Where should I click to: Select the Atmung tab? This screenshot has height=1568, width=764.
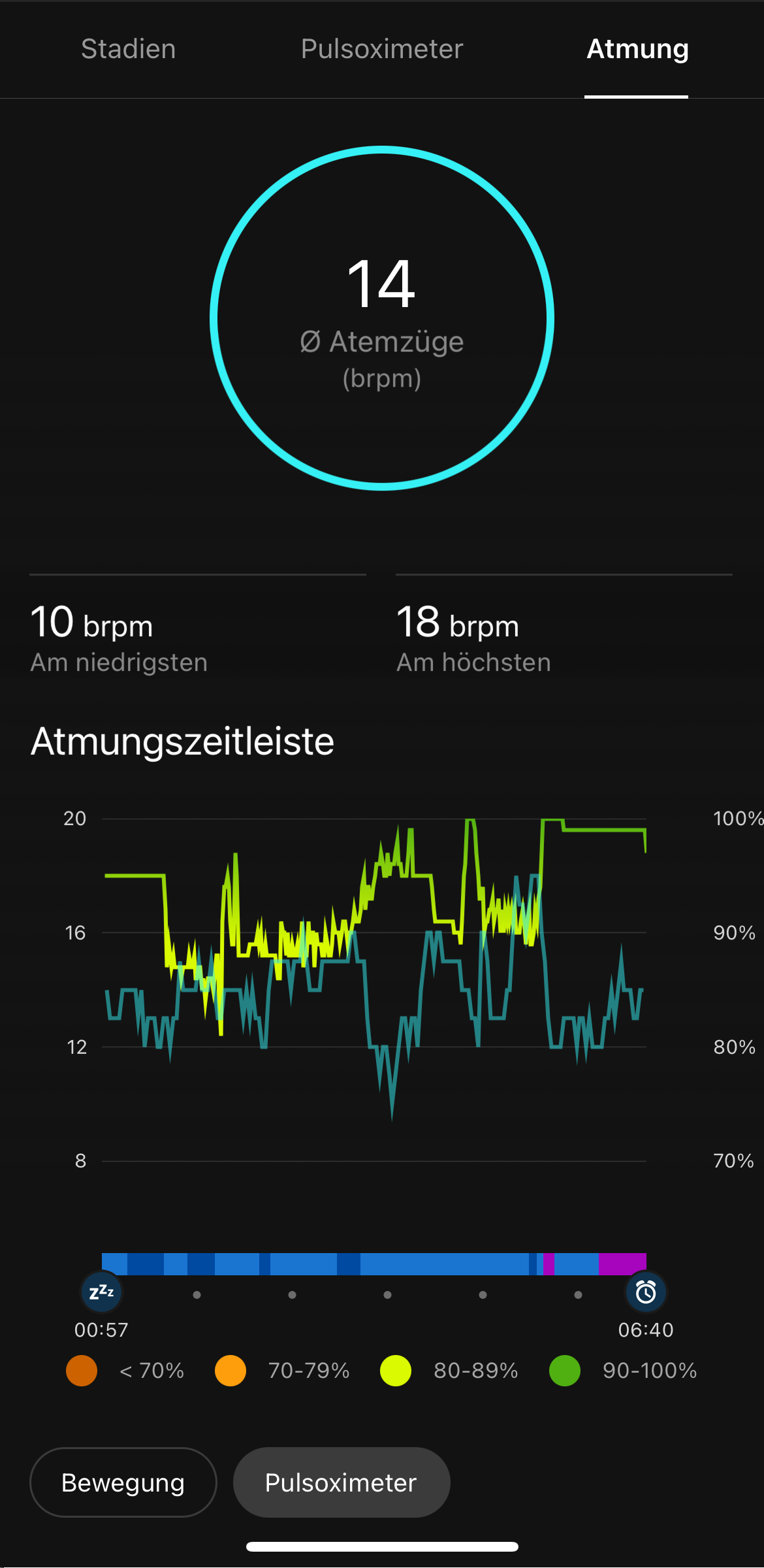[637, 49]
